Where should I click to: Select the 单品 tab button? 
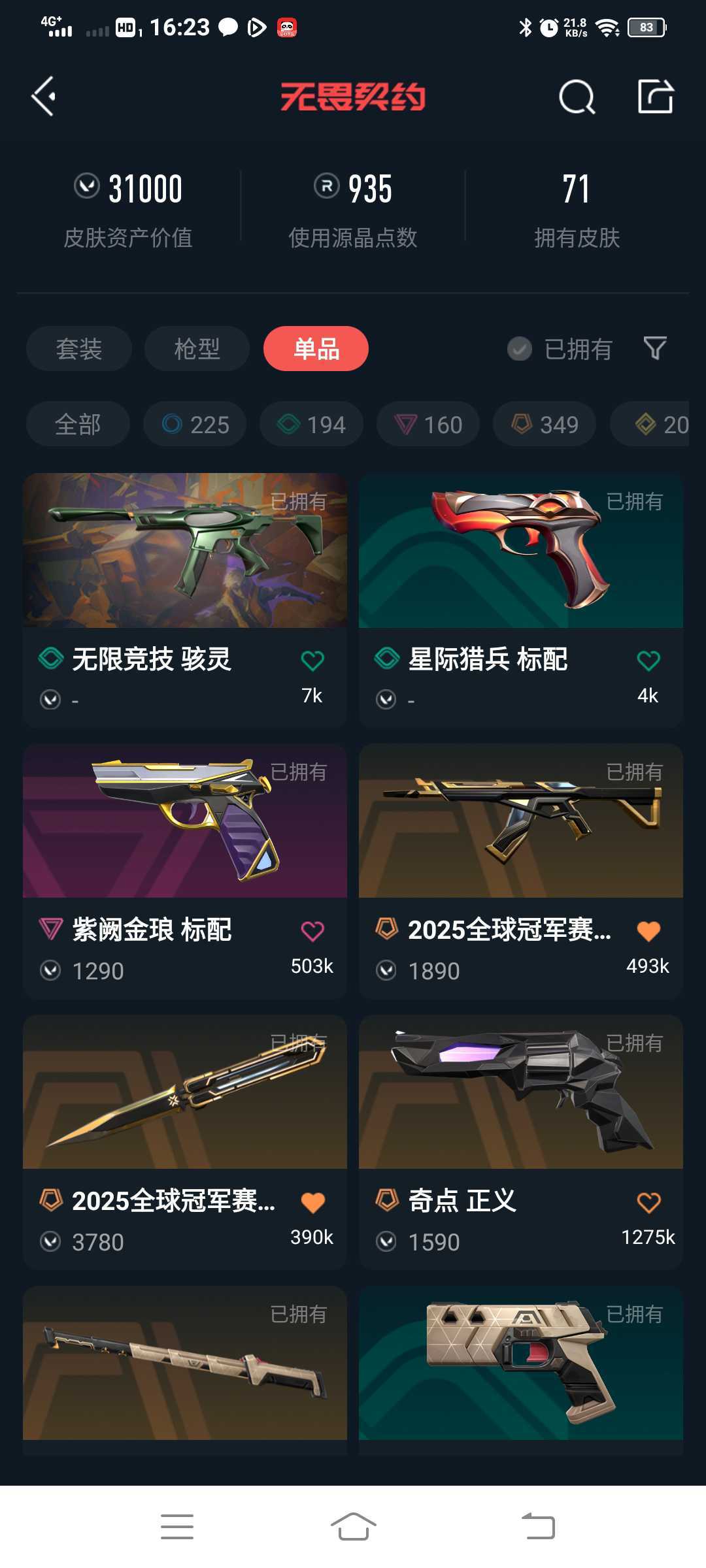point(315,349)
